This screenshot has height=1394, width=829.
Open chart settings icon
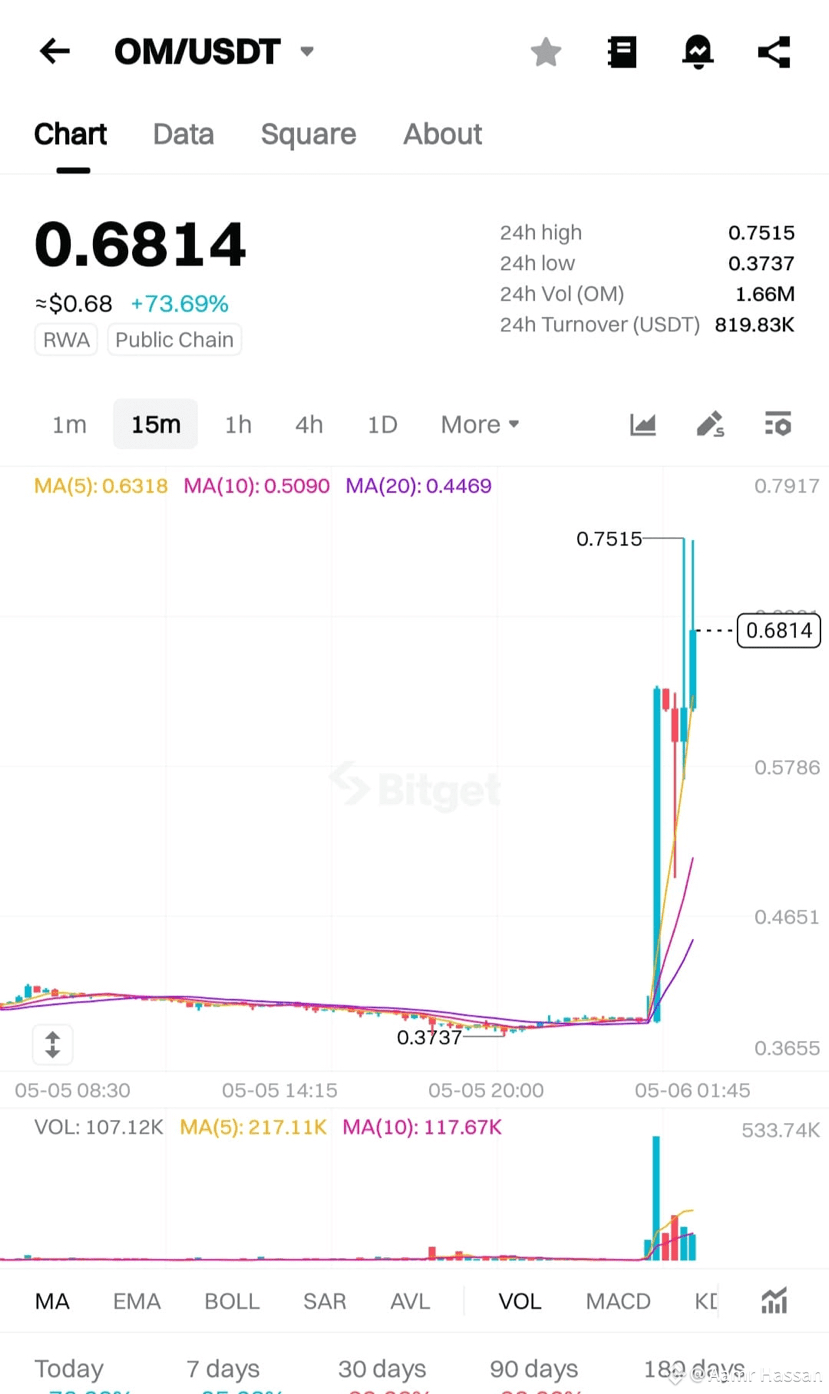(x=778, y=424)
